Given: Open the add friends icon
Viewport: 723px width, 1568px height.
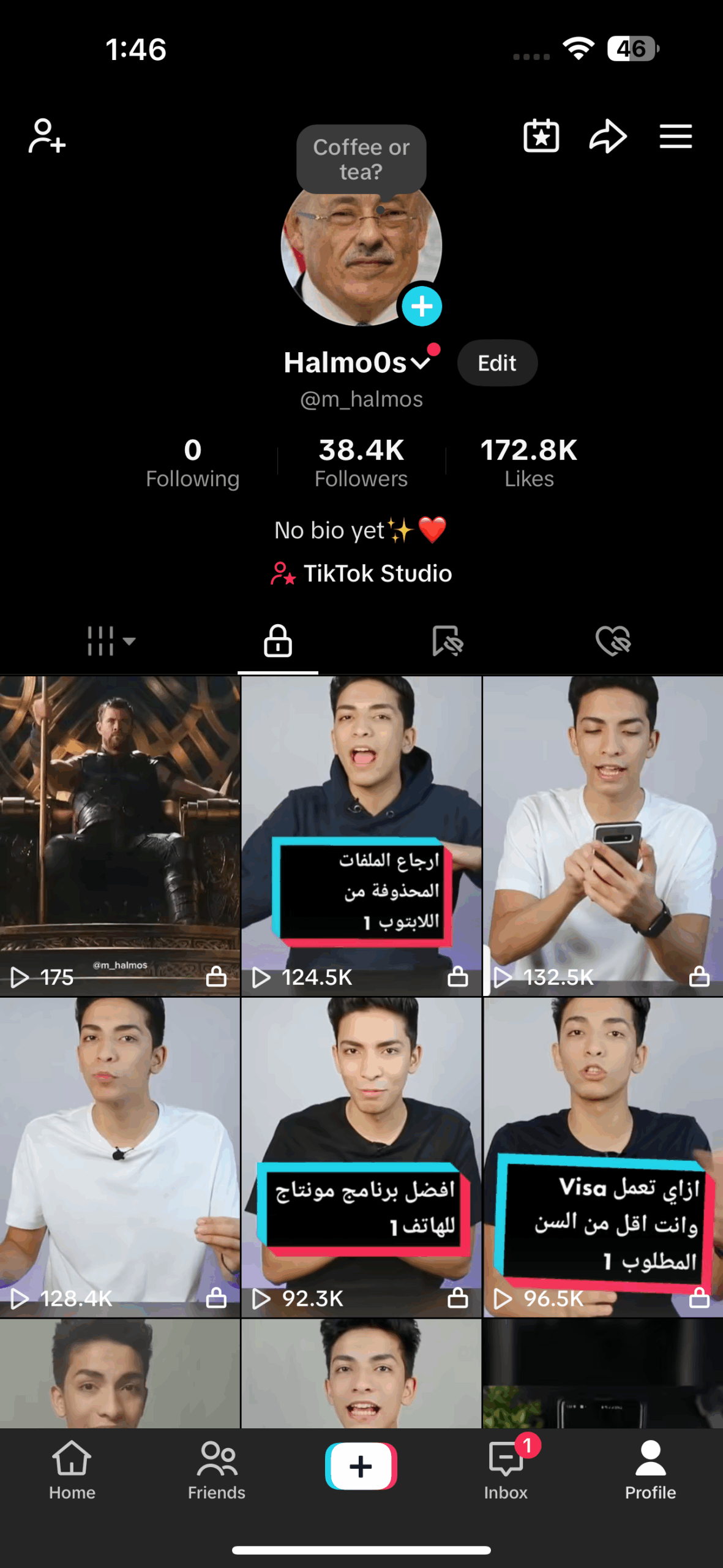Looking at the screenshot, I should (47, 136).
